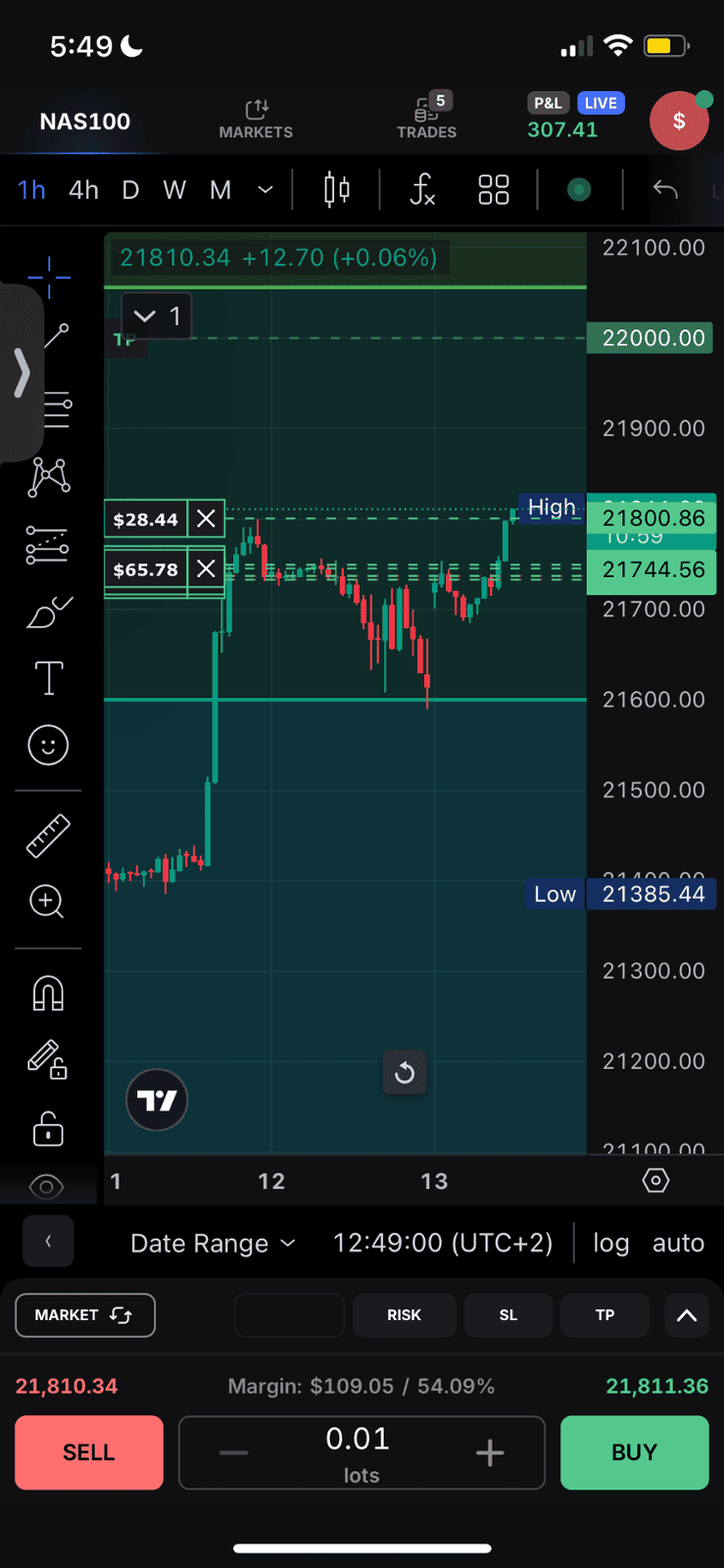
Task: Close the $65.78 position
Action: click(206, 568)
